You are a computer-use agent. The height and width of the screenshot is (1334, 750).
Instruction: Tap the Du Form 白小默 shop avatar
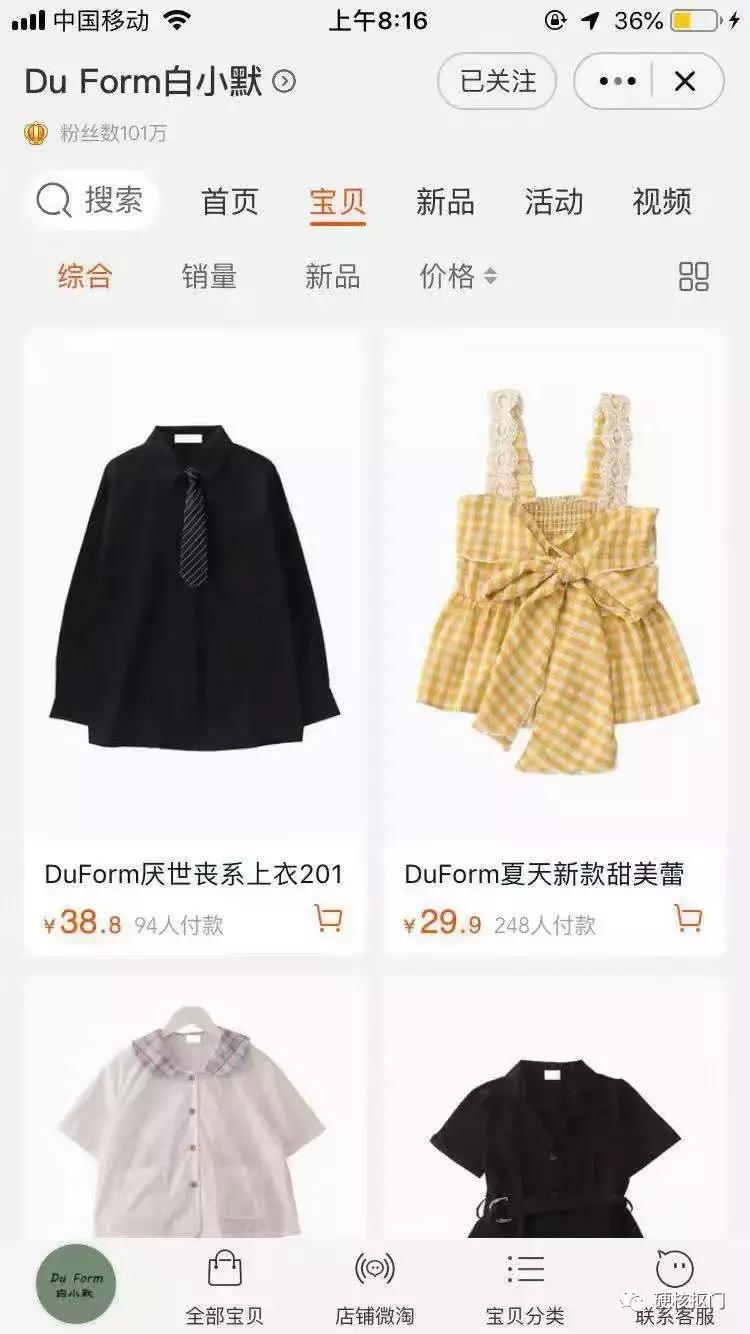(75, 1283)
